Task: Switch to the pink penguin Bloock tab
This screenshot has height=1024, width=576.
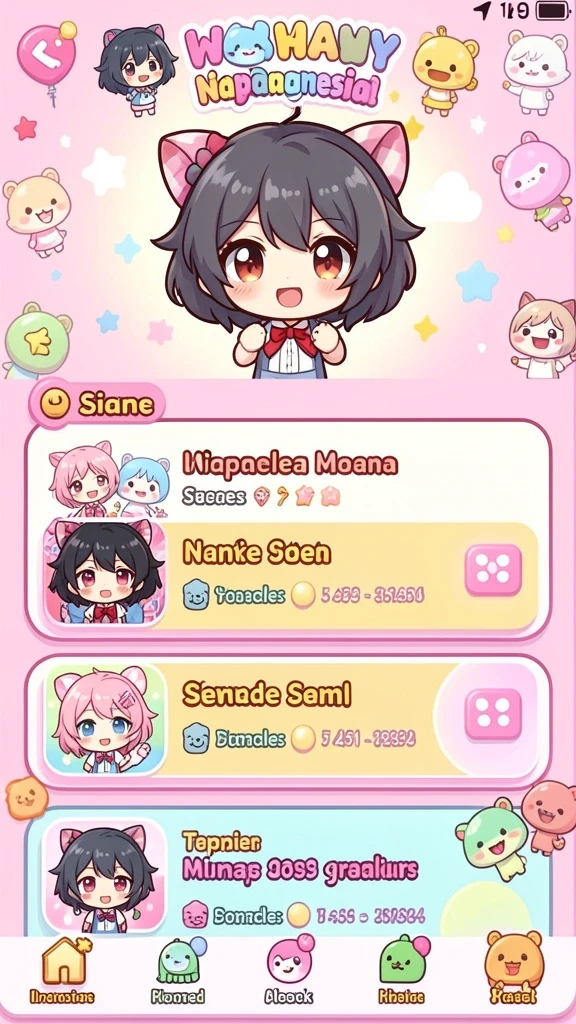Action: pyautogui.click(x=289, y=971)
